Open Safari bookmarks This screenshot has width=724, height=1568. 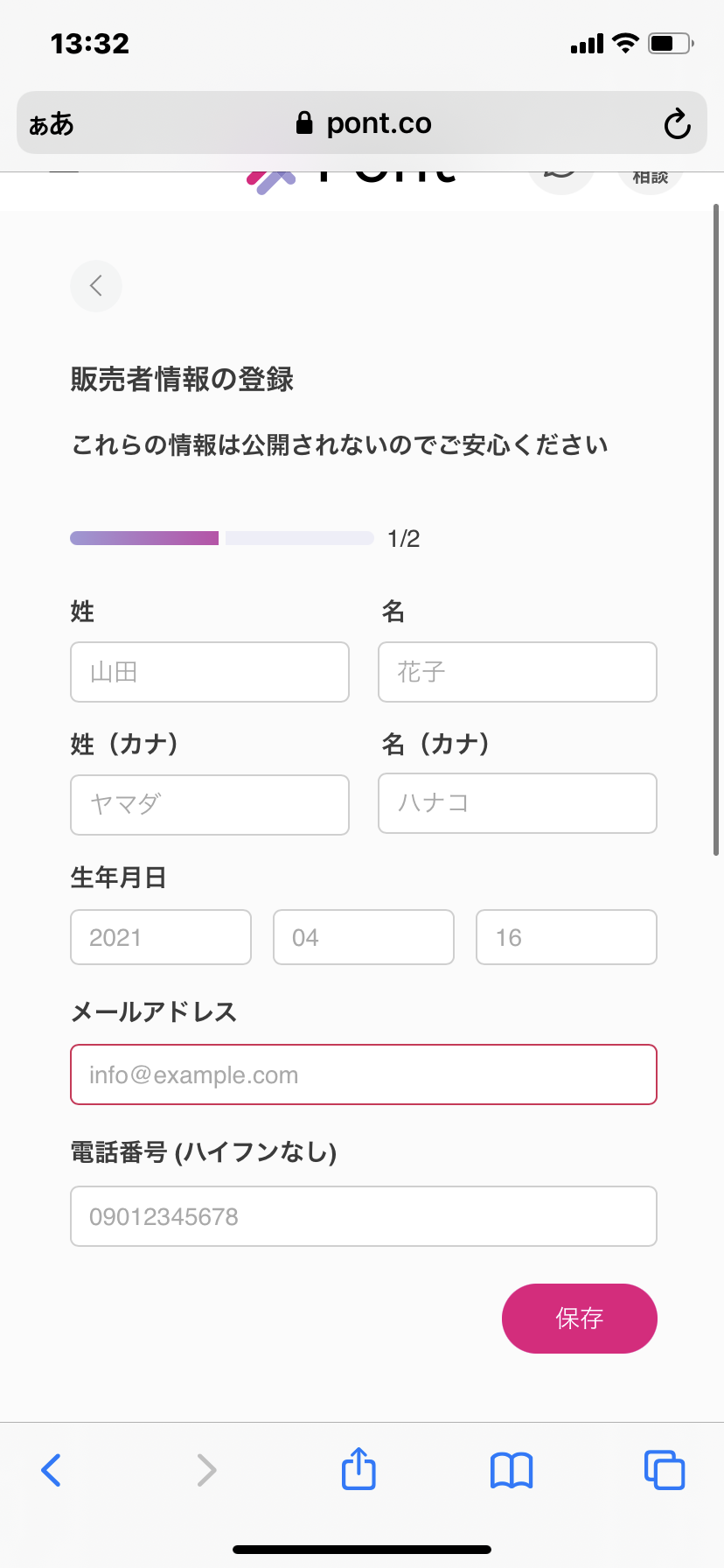click(x=512, y=1470)
